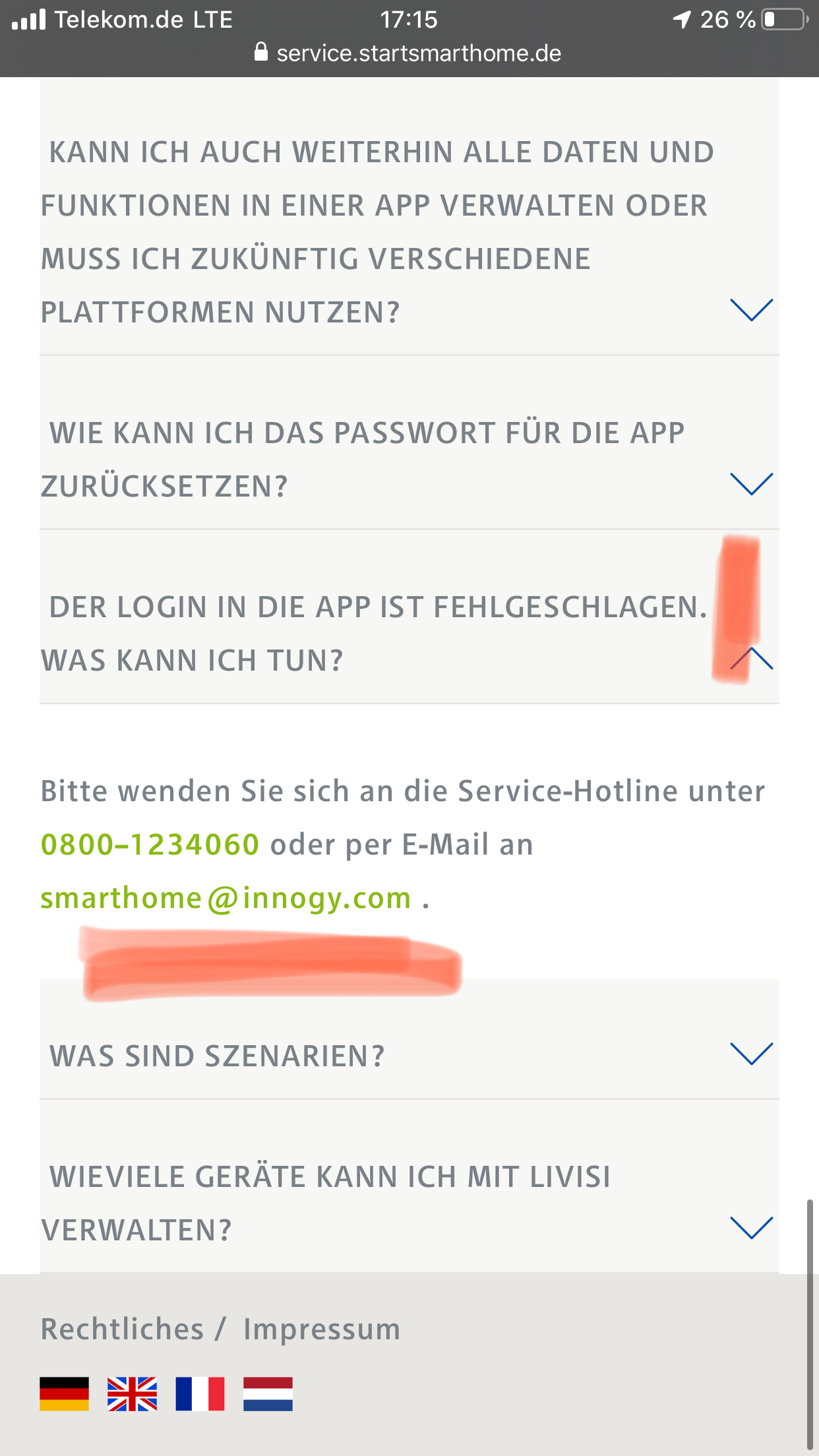This screenshot has height=1456, width=819.
Task: Collapse the failed app login question
Action: coord(752,657)
